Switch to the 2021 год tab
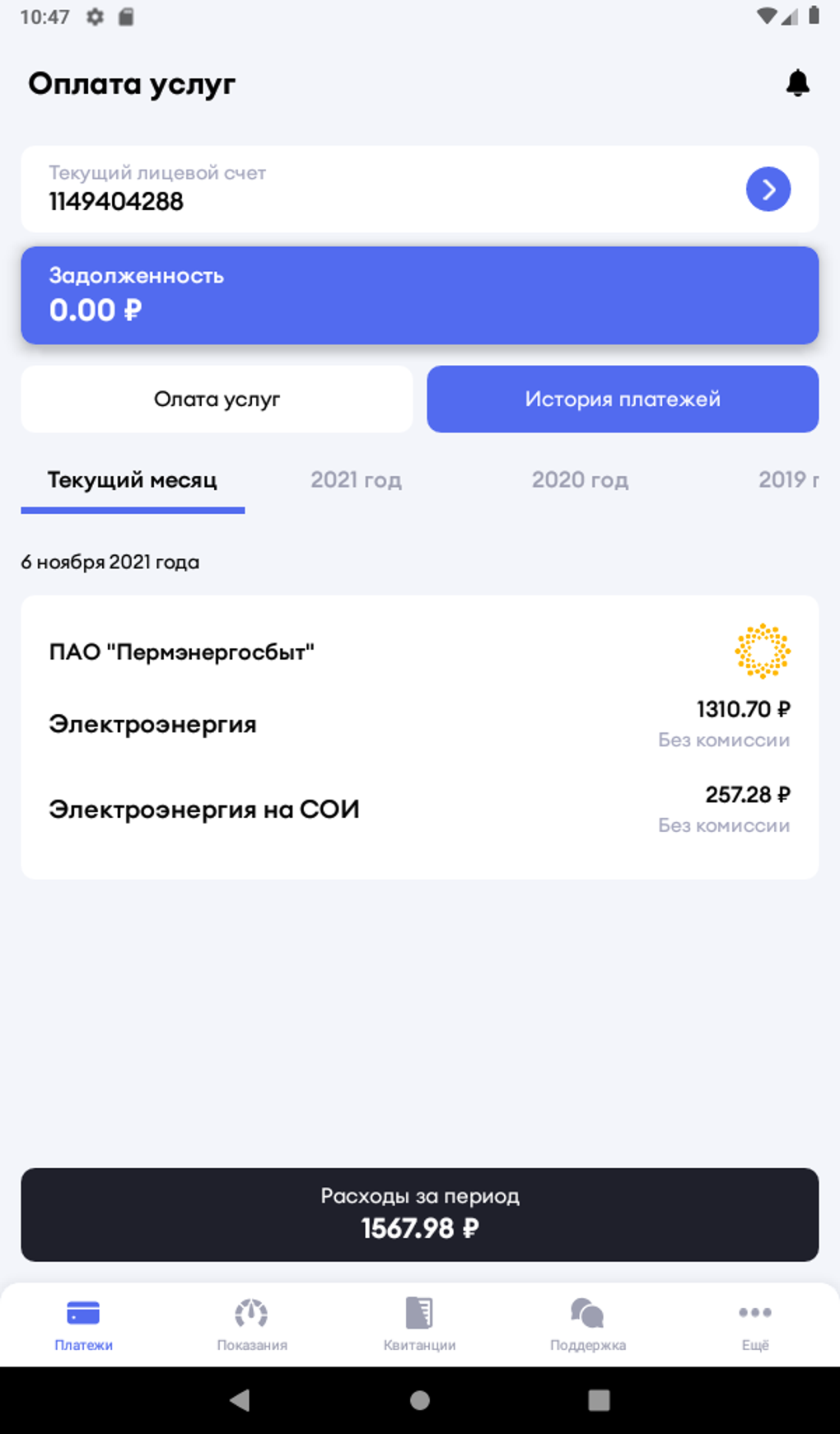Image resolution: width=840 pixels, height=1434 pixels. (356, 480)
